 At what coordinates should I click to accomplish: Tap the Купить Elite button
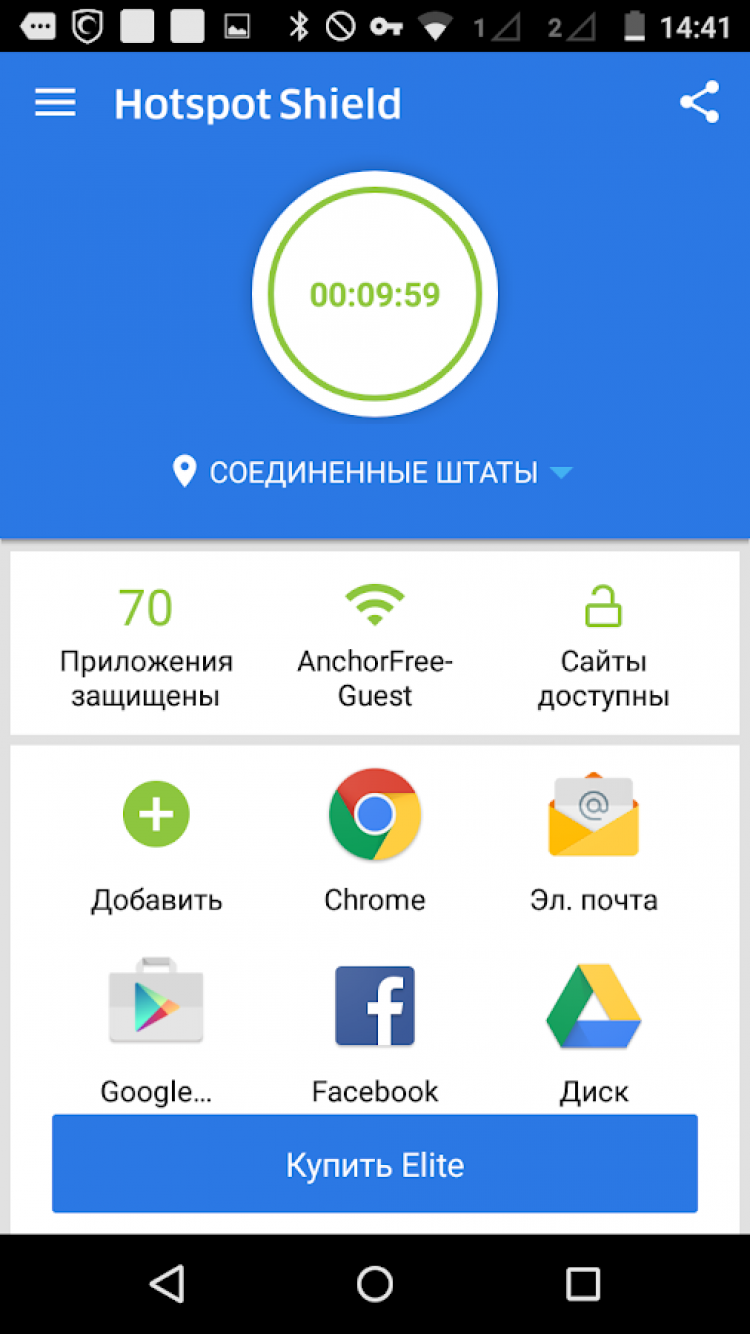(375, 1164)
